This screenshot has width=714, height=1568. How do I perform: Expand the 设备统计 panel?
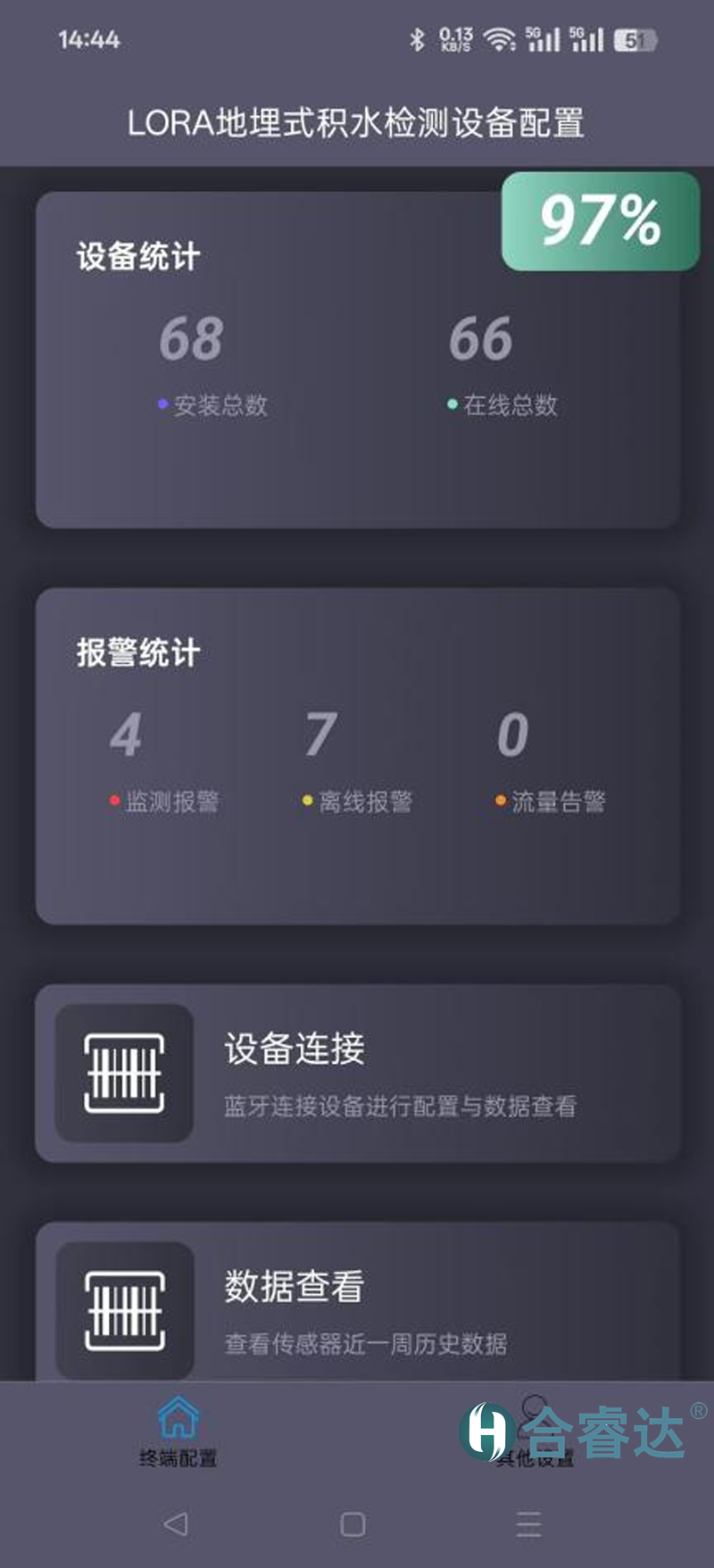tap(357, 353)
